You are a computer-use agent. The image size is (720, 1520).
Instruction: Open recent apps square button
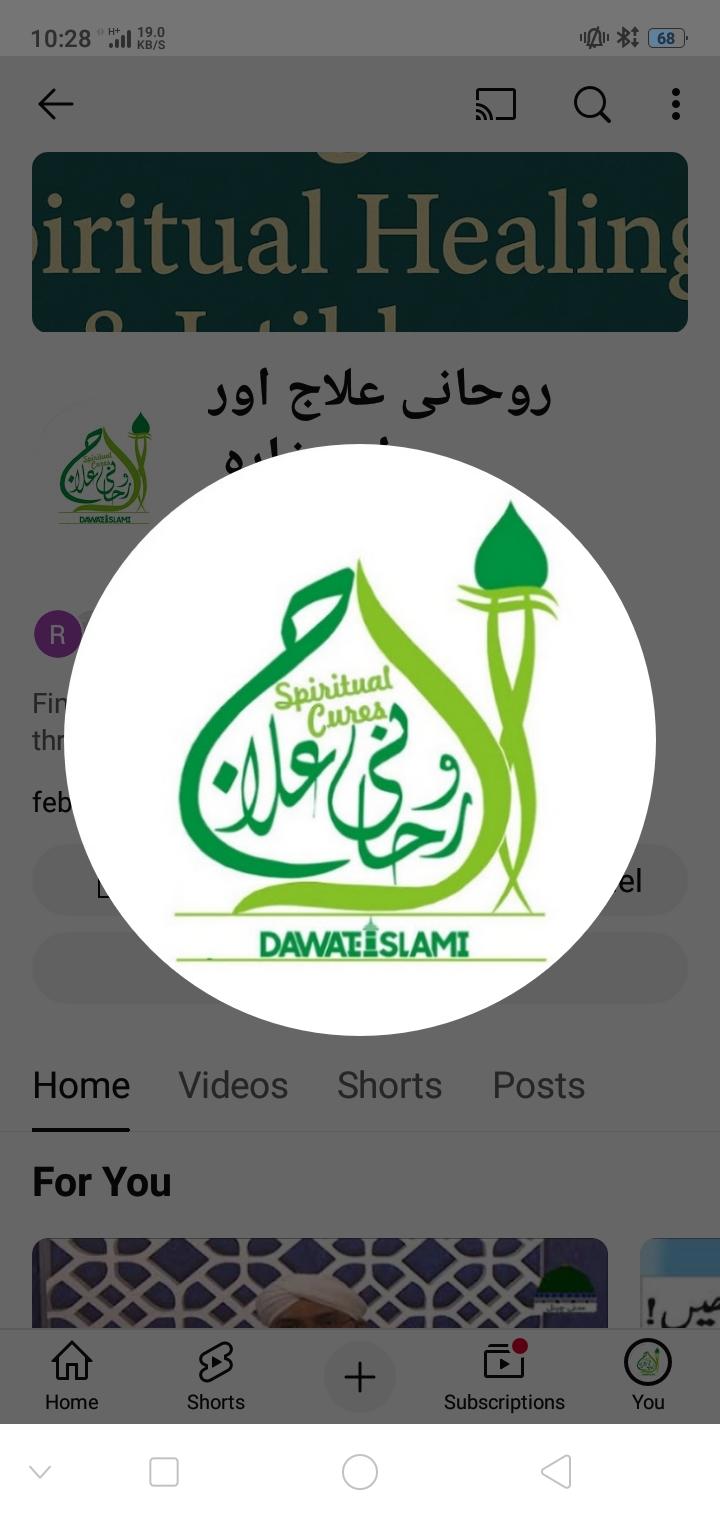click(x=164, y=1472)
